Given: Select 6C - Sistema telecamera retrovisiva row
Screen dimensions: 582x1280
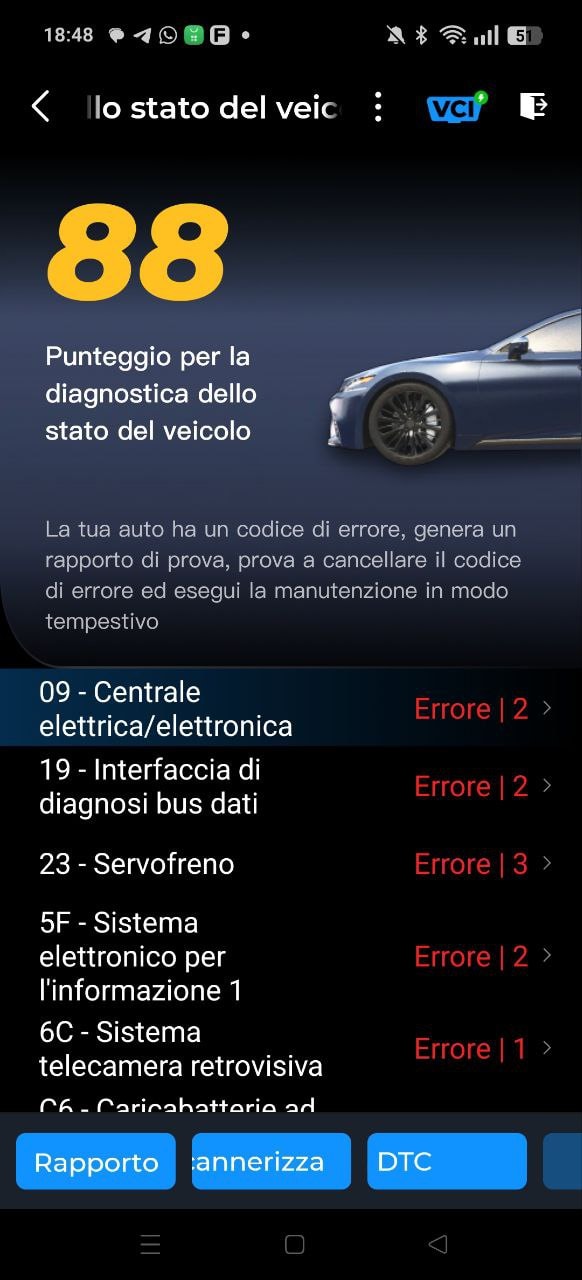Looking at the screenshot, I should (x=291, y=1048).
